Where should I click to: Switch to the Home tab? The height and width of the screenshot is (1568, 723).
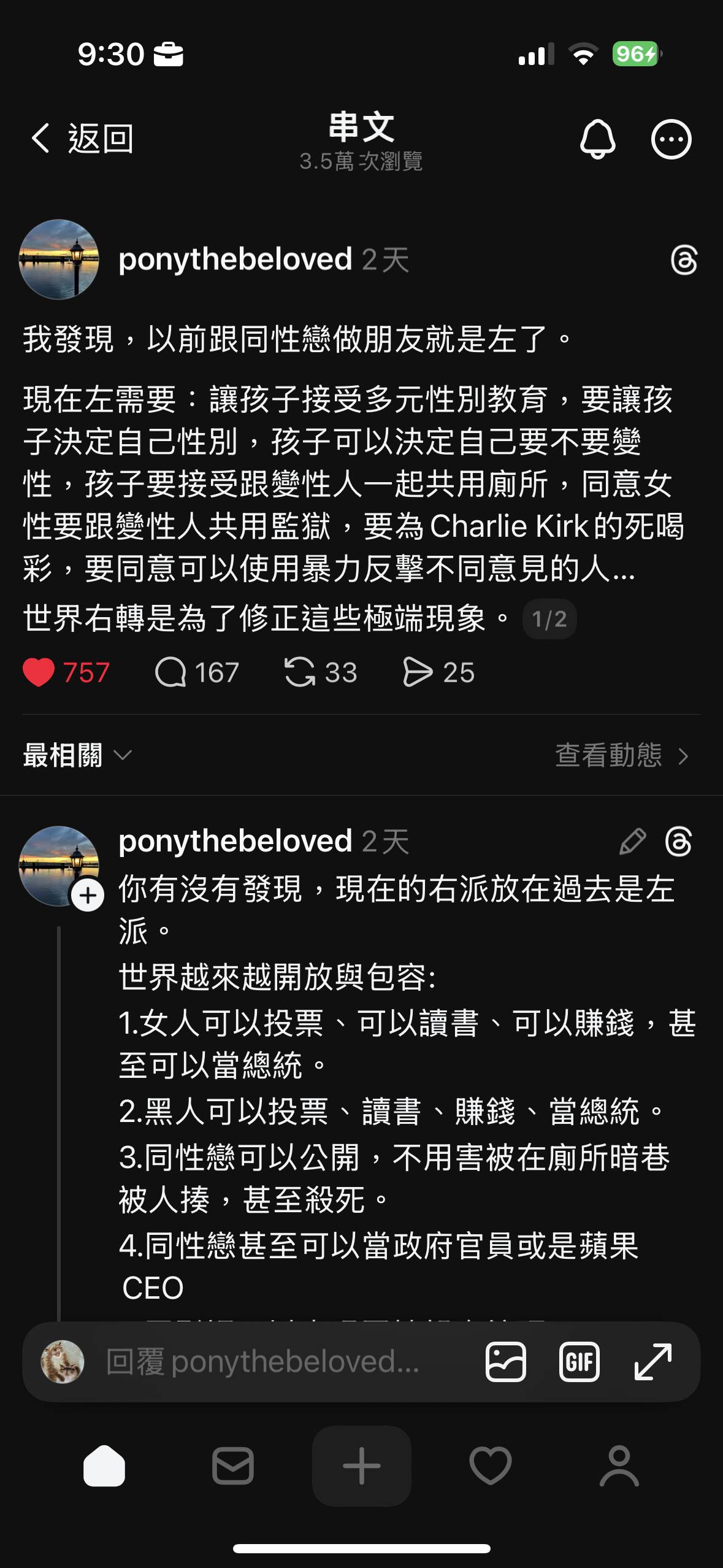(104, 1466)
